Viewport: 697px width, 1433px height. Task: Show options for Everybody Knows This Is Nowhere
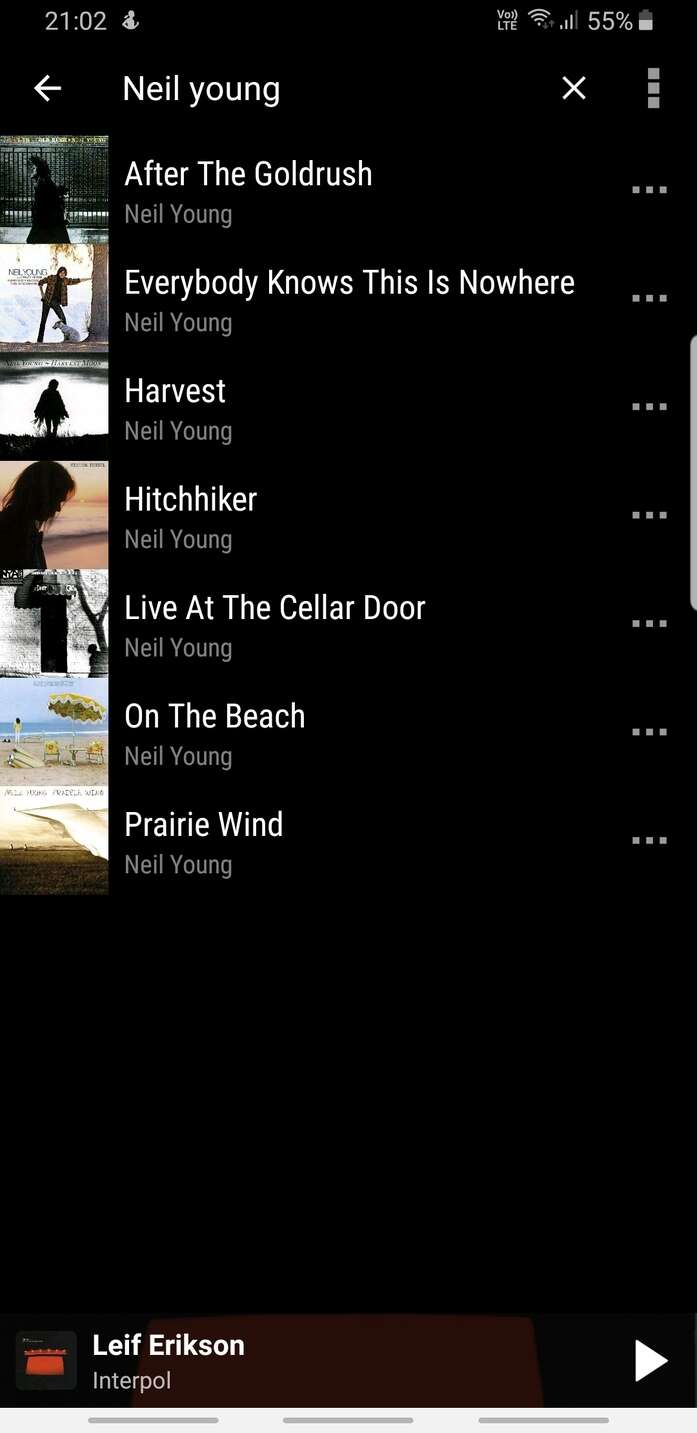click(x=649, y=299)
